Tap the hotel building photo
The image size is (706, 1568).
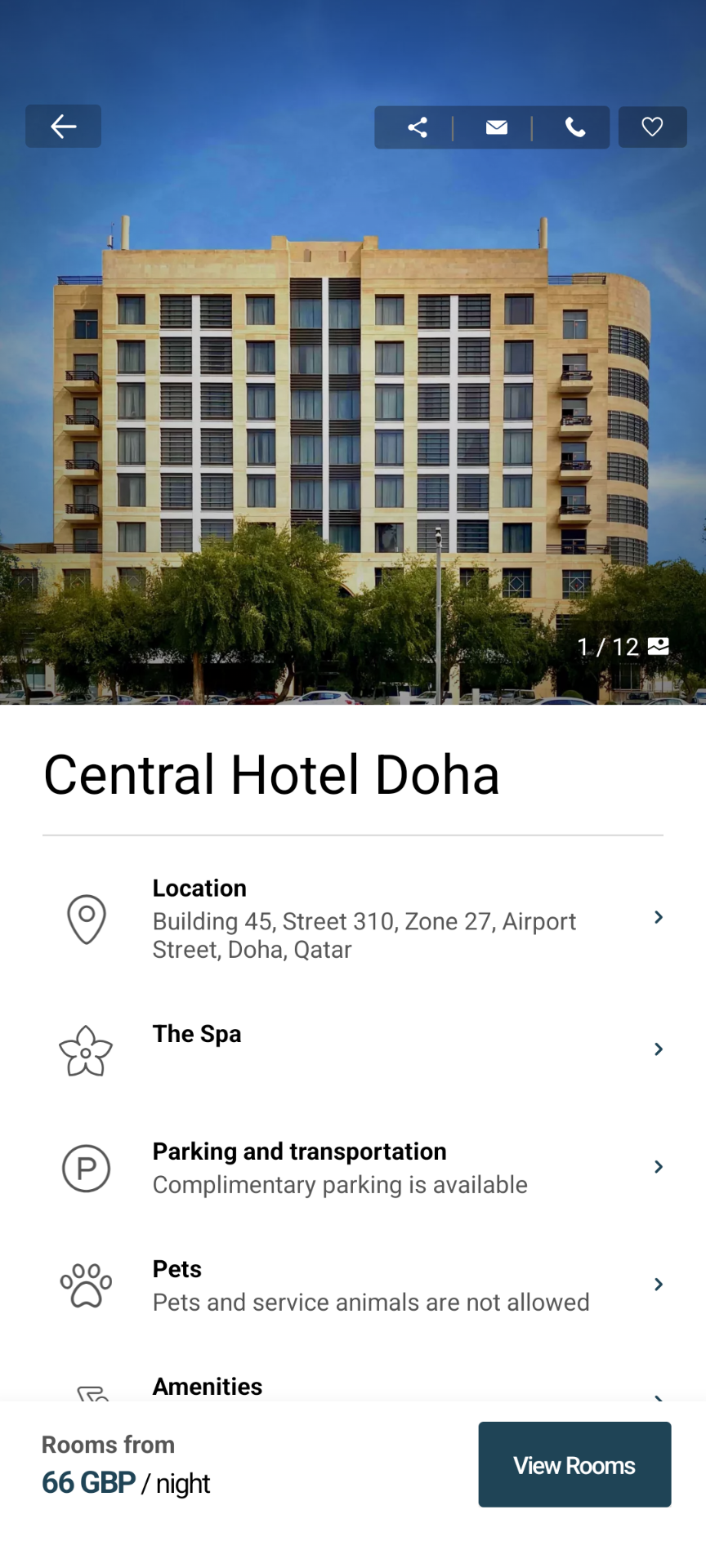(x=353, y=408)
